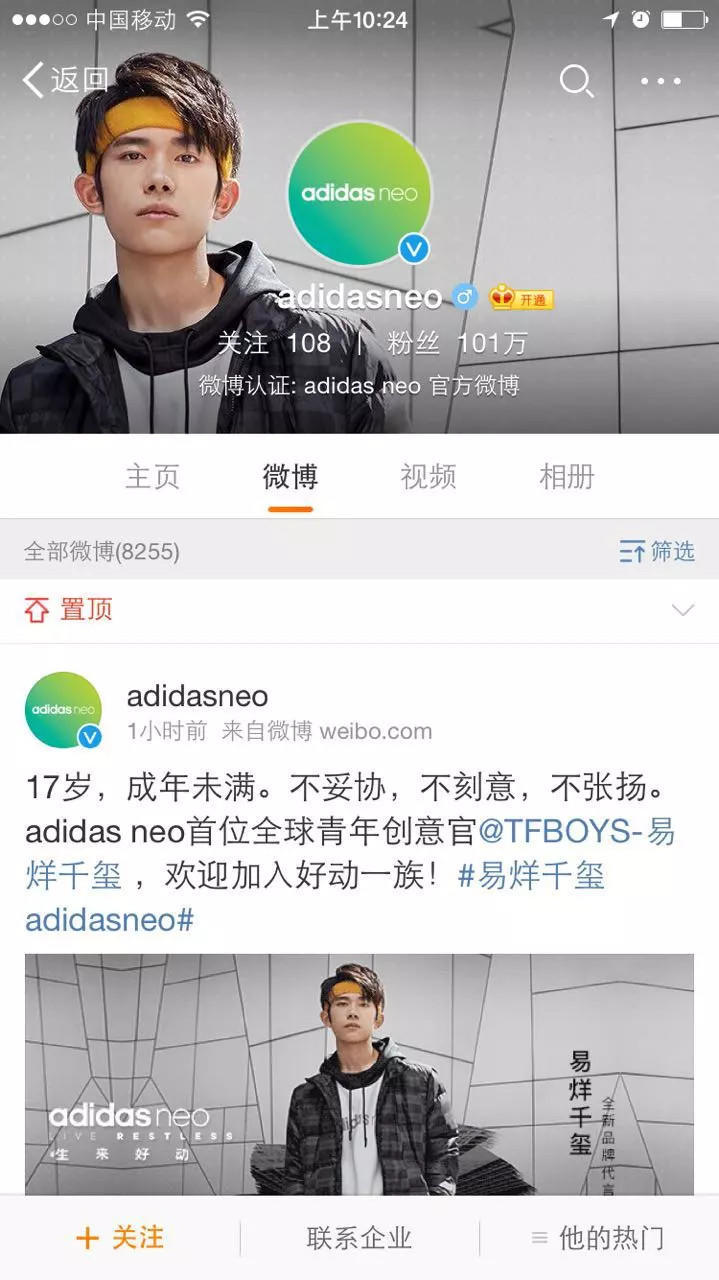View the 粉丝 101万 followers list
The height and width of the screenshot is (1280, 719).
coord(457,343)
